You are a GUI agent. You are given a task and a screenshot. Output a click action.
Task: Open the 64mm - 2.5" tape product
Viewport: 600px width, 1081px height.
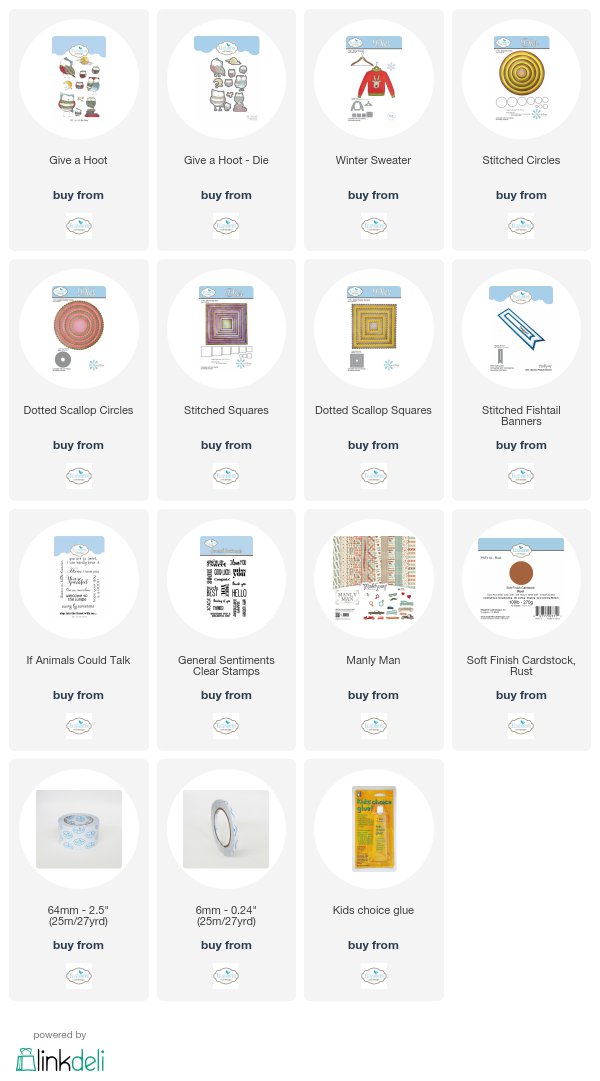point(79,880)
